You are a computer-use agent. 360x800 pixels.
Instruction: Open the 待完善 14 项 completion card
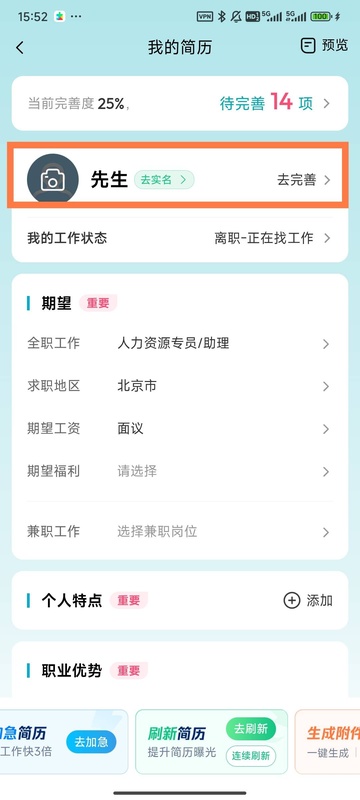point(179,104)
